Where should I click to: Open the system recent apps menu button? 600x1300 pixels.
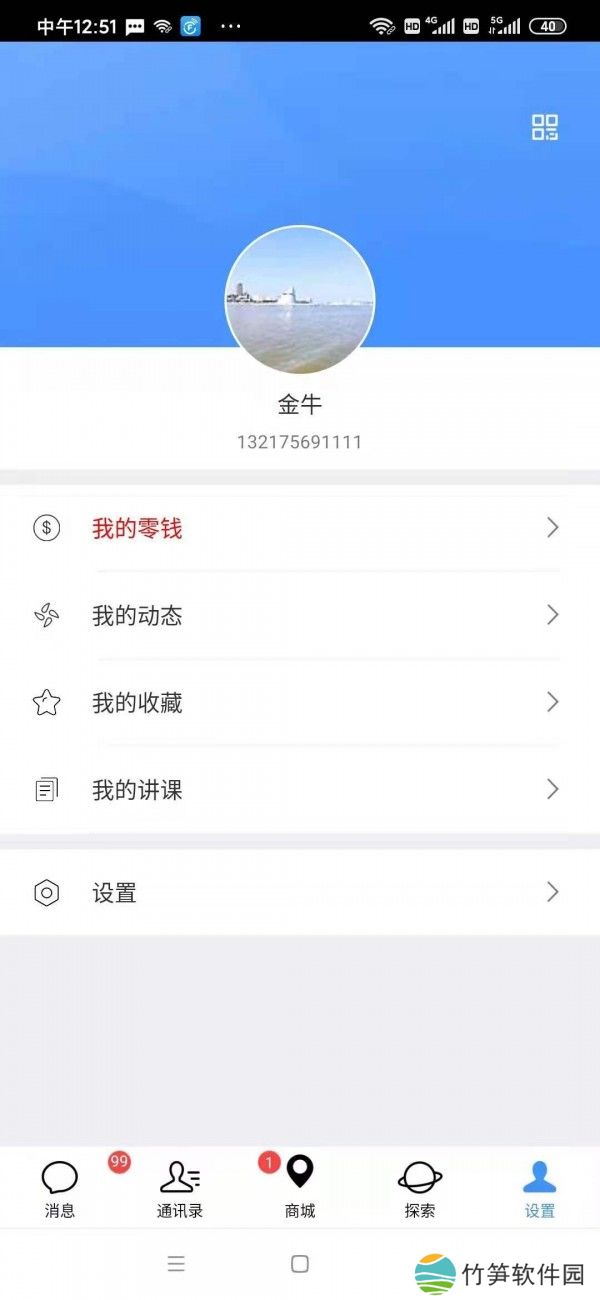(176, 1264)
